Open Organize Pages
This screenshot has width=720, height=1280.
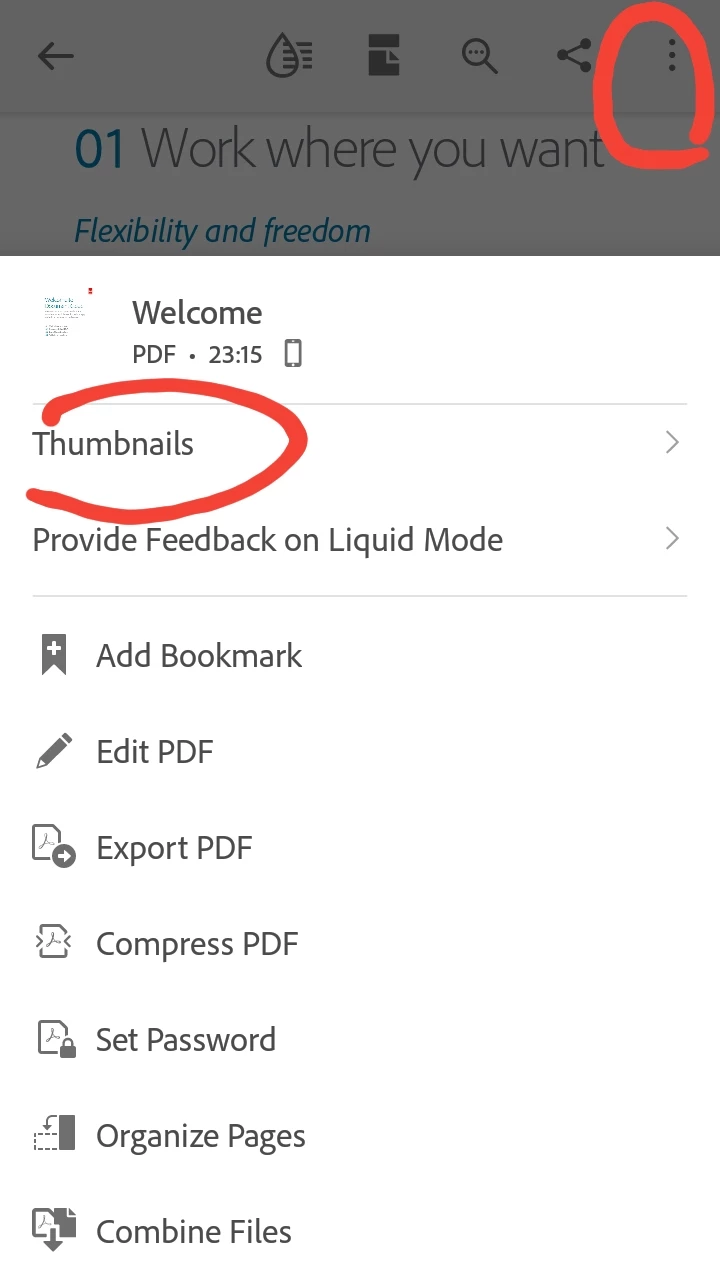200,1136
